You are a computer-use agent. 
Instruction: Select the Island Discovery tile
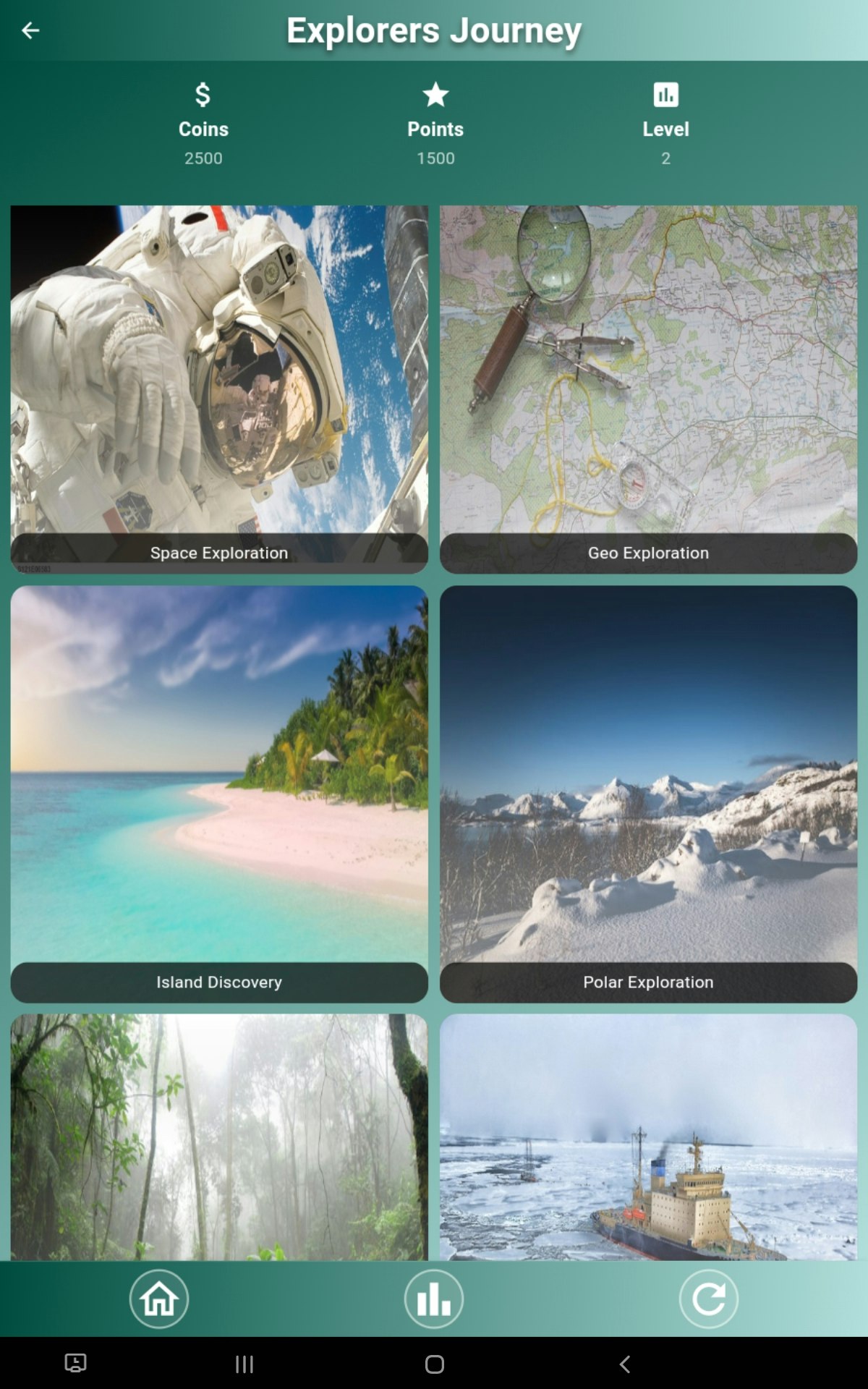[219, 794]
